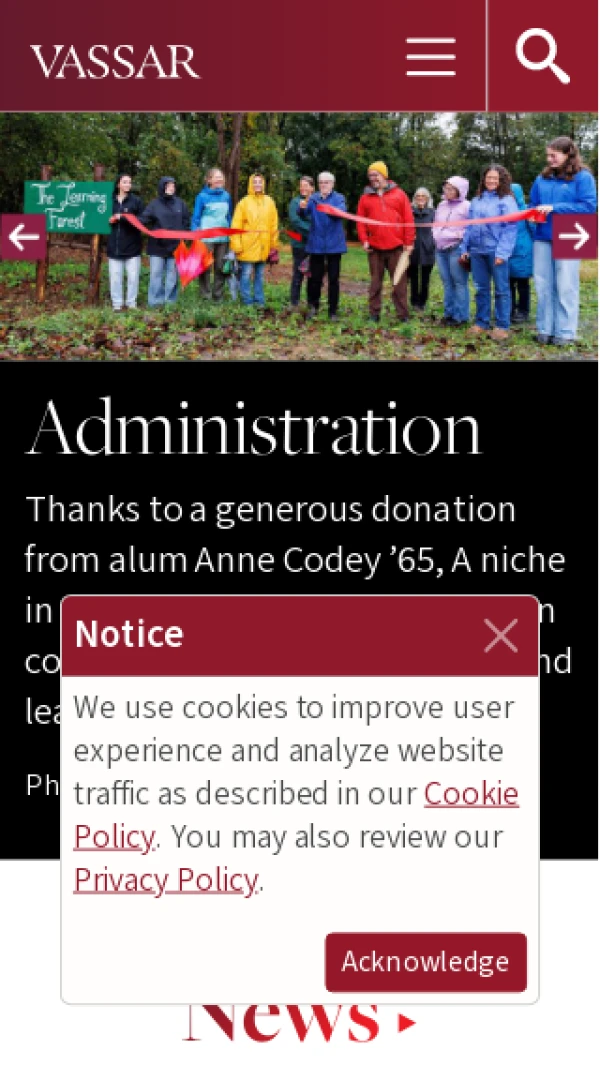Screen dimensions: 600x1065
Task: Go to the Vassar home page
Action: (x=115, y=62)
